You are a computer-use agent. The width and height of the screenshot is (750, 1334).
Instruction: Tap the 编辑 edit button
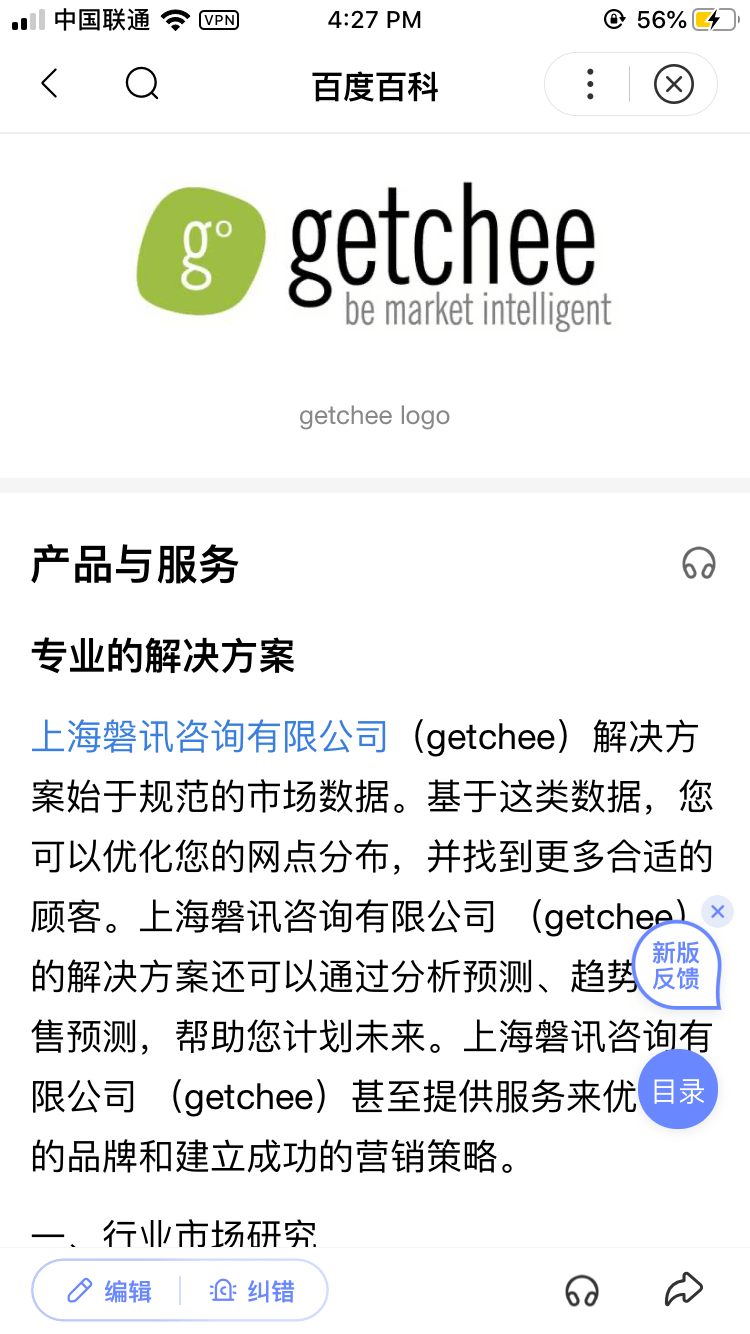tap(110, 1291)
